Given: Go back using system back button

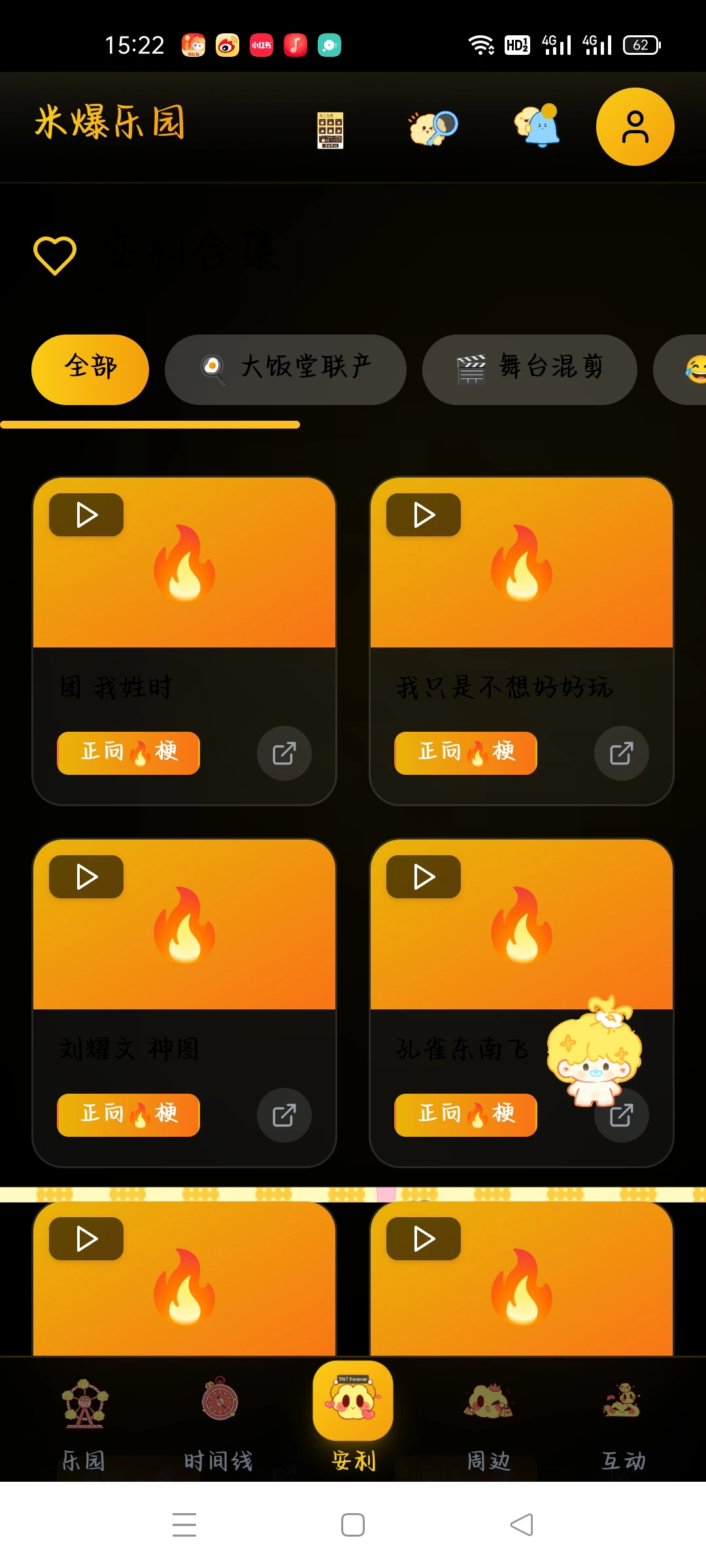Looking at the screenshot, I should [x=522, y=1525].
